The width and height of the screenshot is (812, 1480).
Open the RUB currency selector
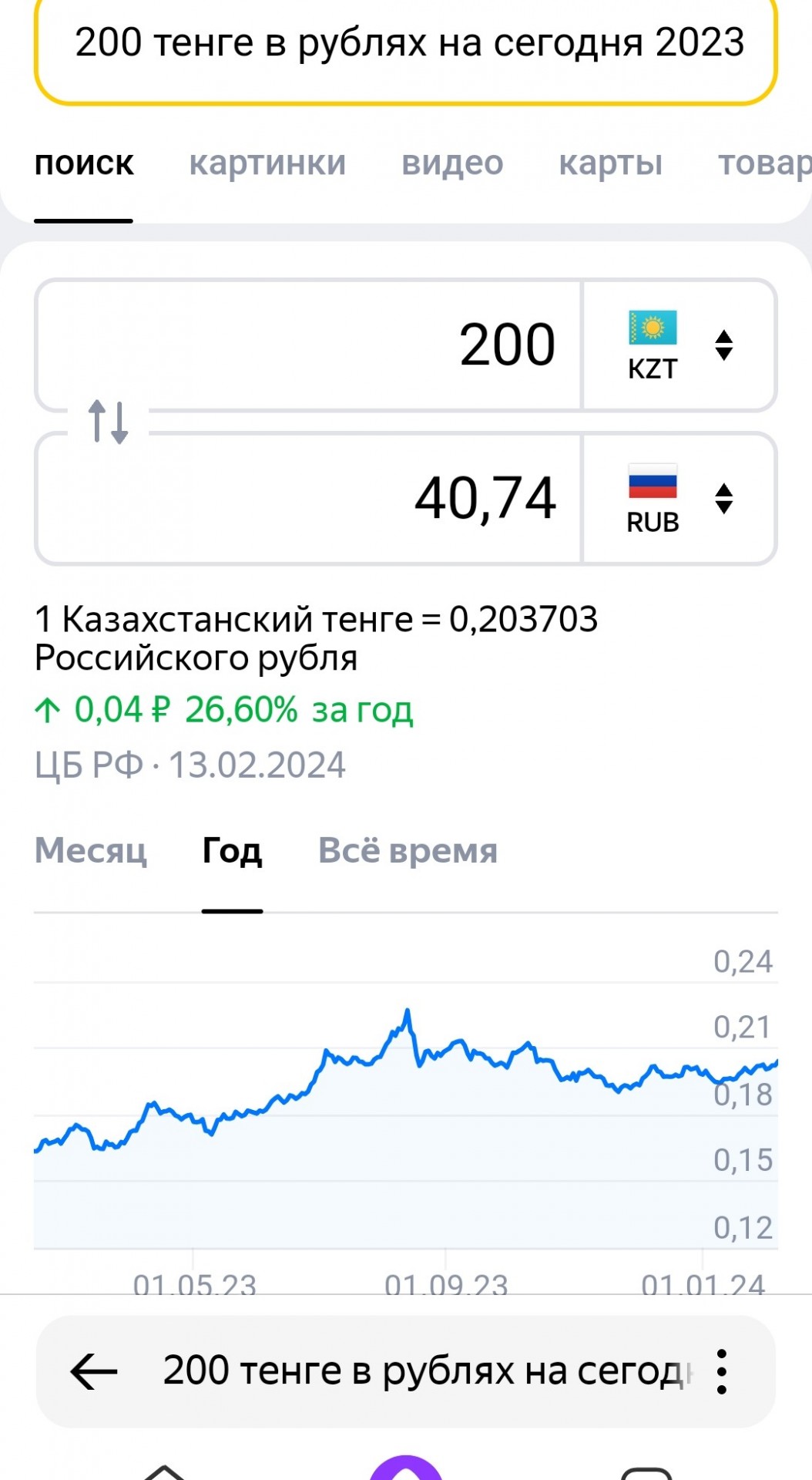679,499
